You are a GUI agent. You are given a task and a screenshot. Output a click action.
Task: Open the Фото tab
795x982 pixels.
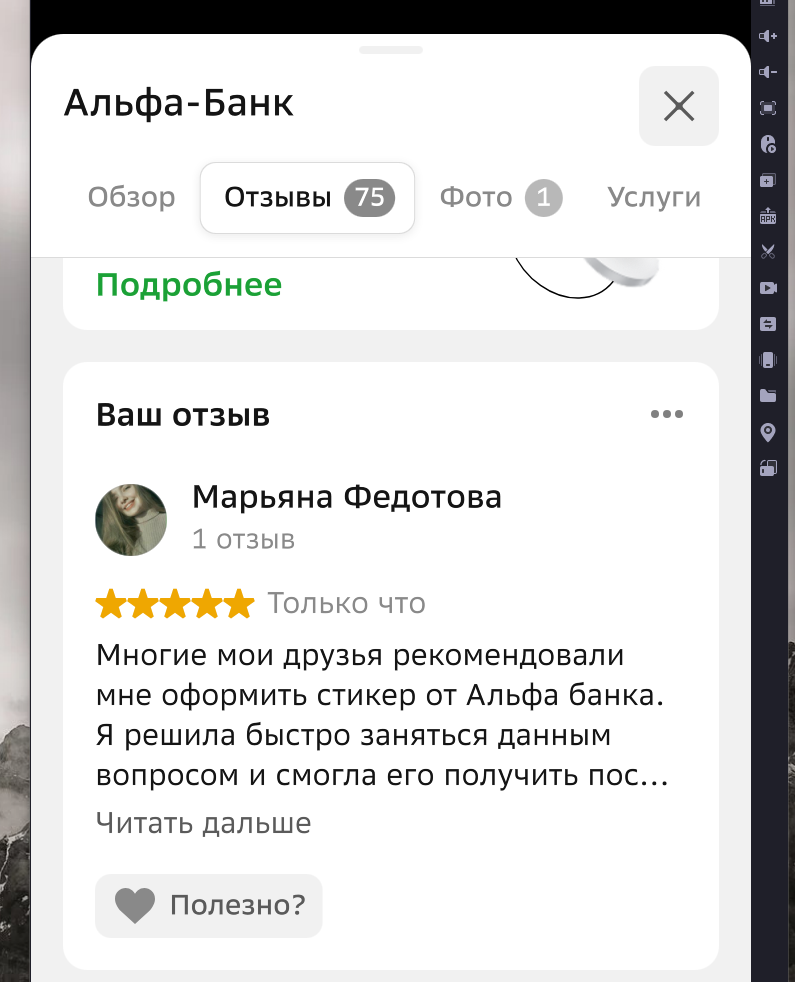(500, 198)
